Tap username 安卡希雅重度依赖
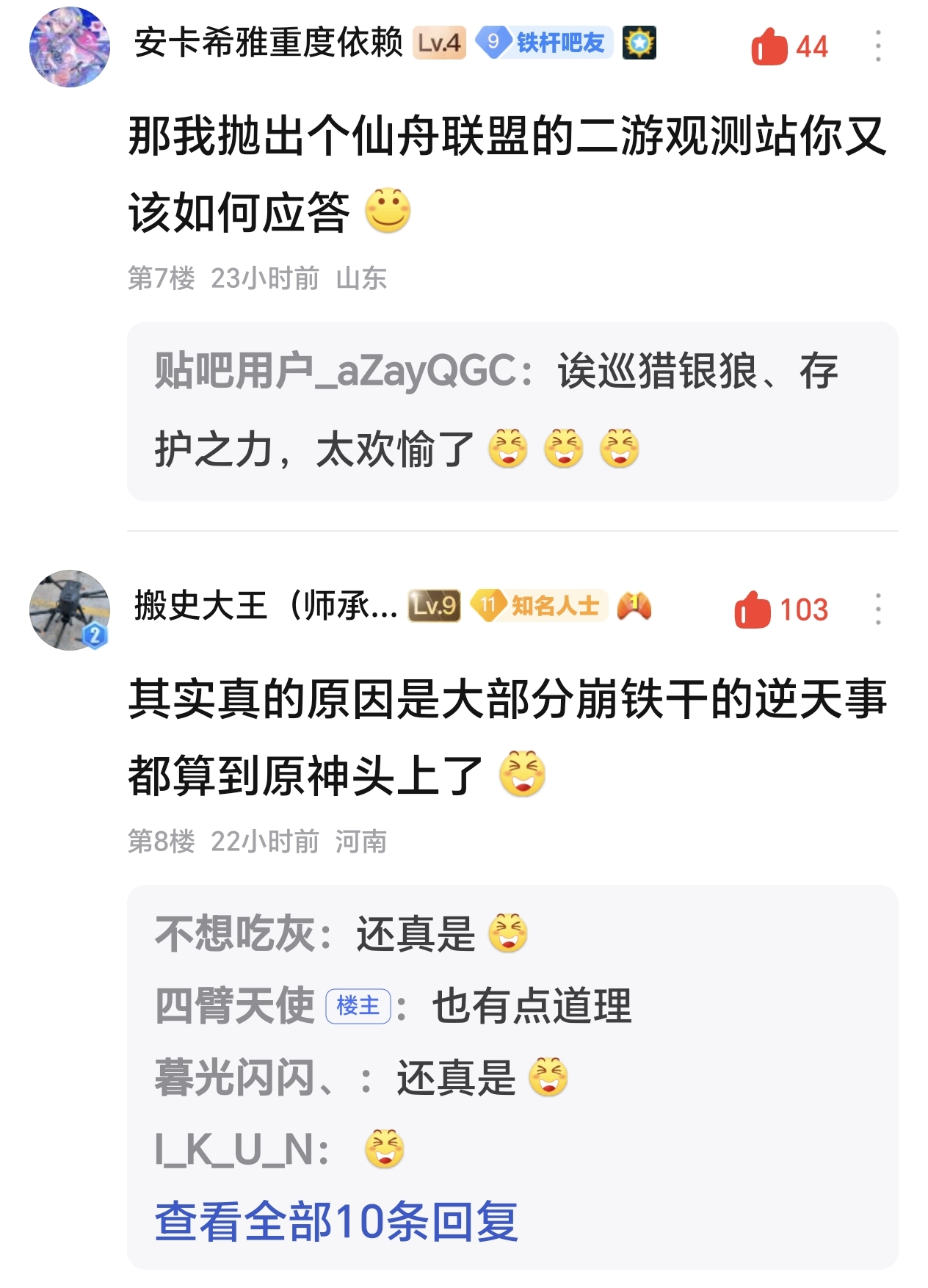 tap(268, 43)
